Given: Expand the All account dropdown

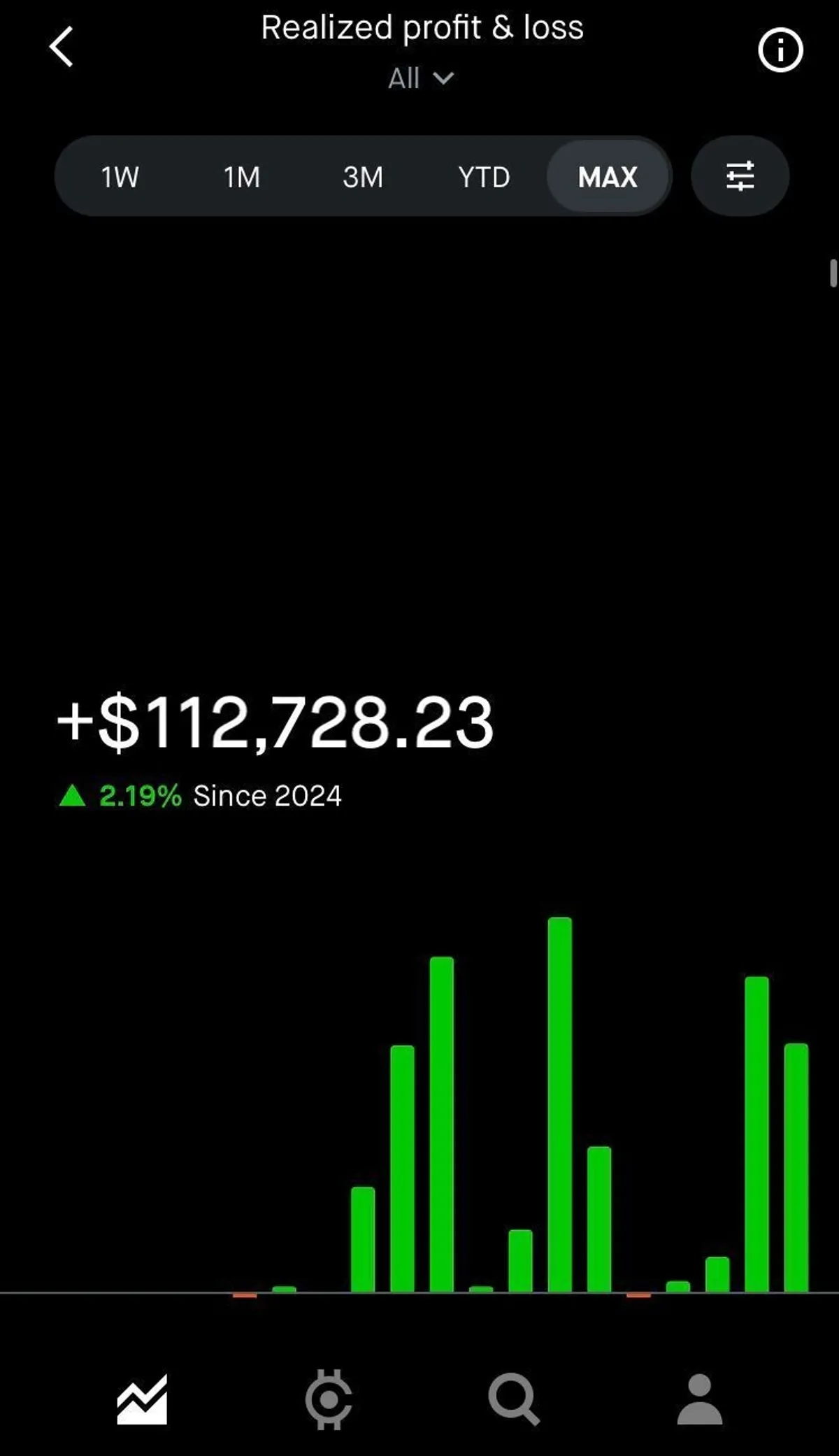Looking at the screenshot, I should click(421, 78).
